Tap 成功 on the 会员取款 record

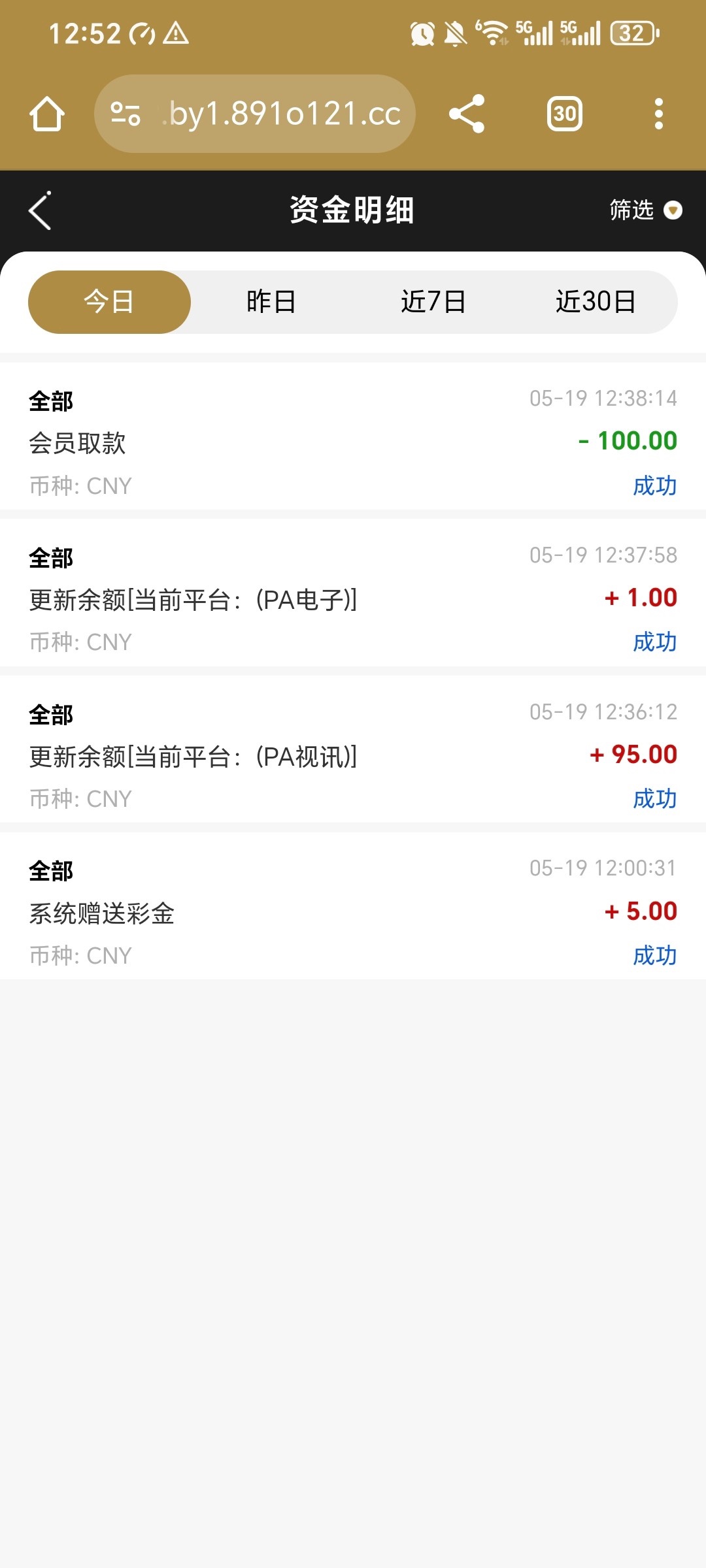click(656, 485)
